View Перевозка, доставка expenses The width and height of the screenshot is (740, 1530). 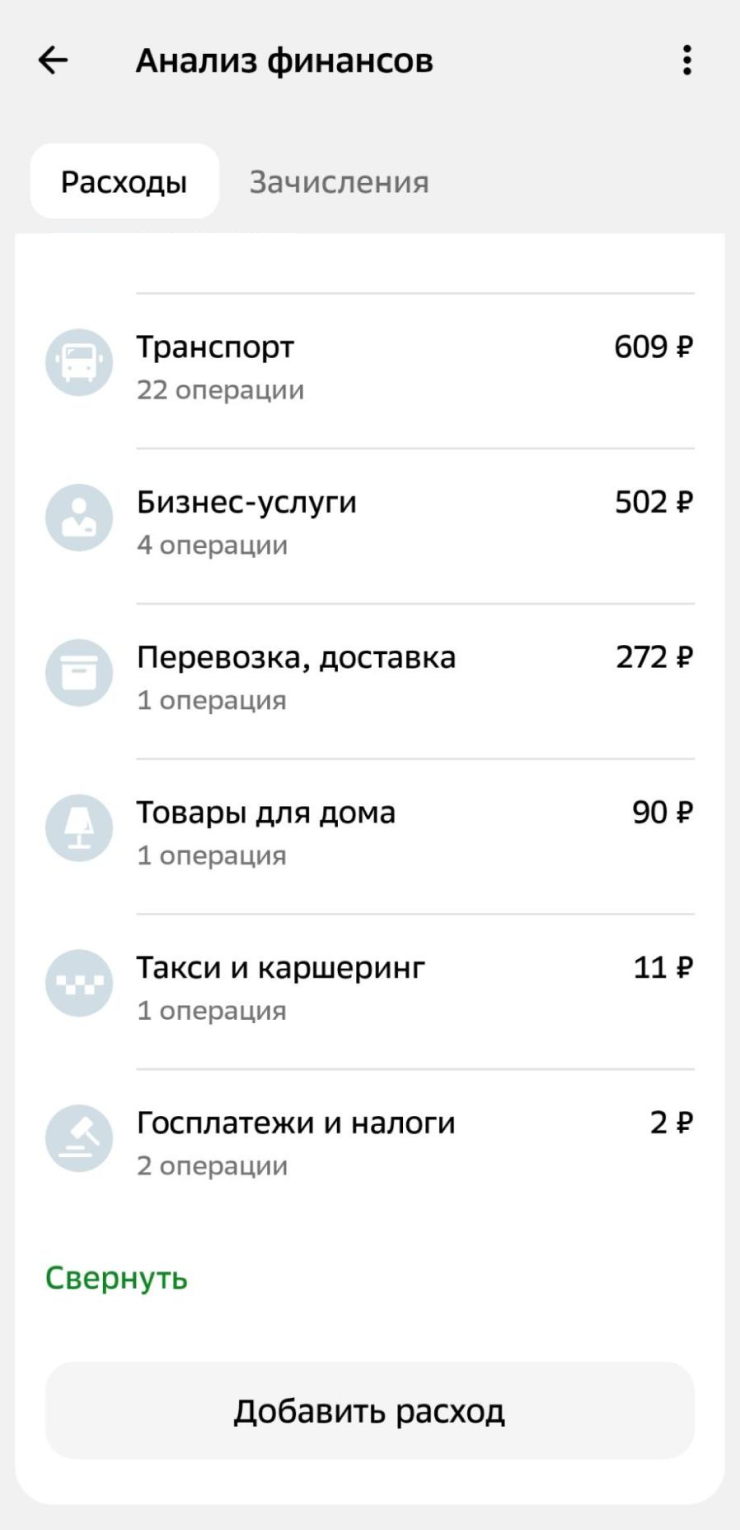(x=370, y=677)
